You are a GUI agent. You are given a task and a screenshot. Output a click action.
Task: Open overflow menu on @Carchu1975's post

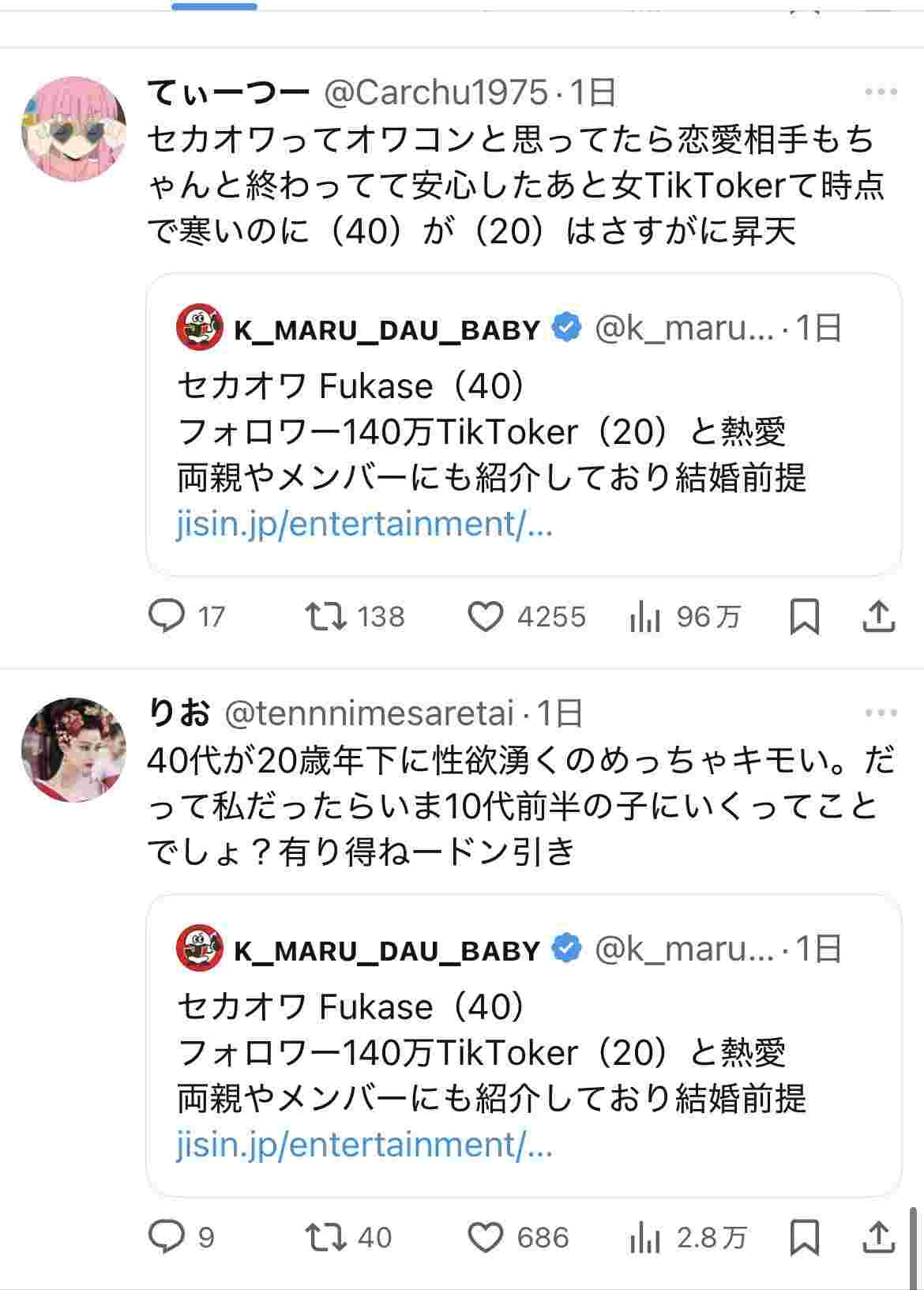click(x=881, y=92)
